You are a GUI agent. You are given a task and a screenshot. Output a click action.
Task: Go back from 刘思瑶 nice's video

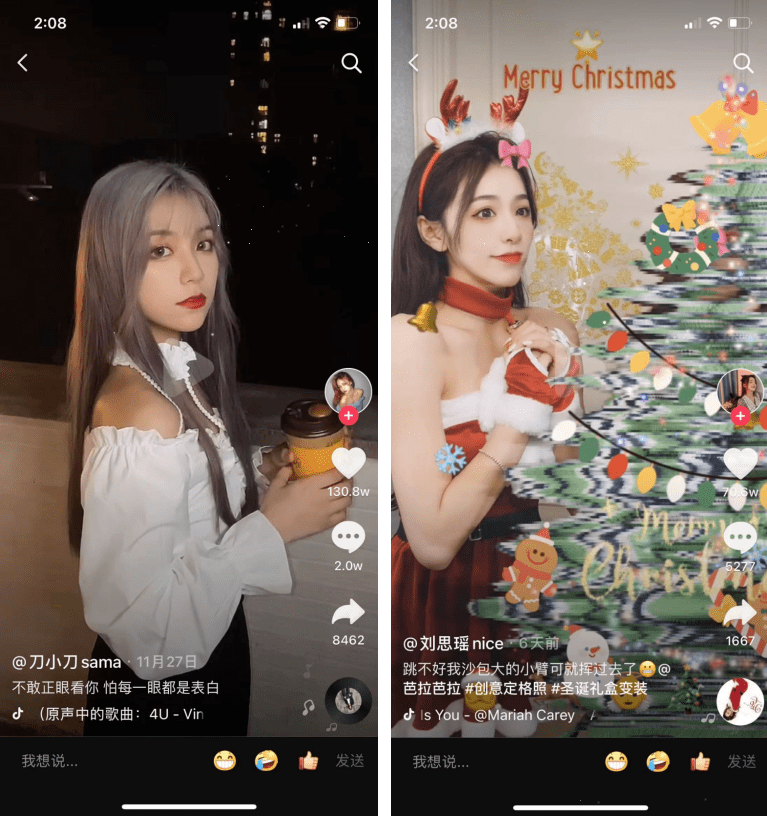pos(413,63)
